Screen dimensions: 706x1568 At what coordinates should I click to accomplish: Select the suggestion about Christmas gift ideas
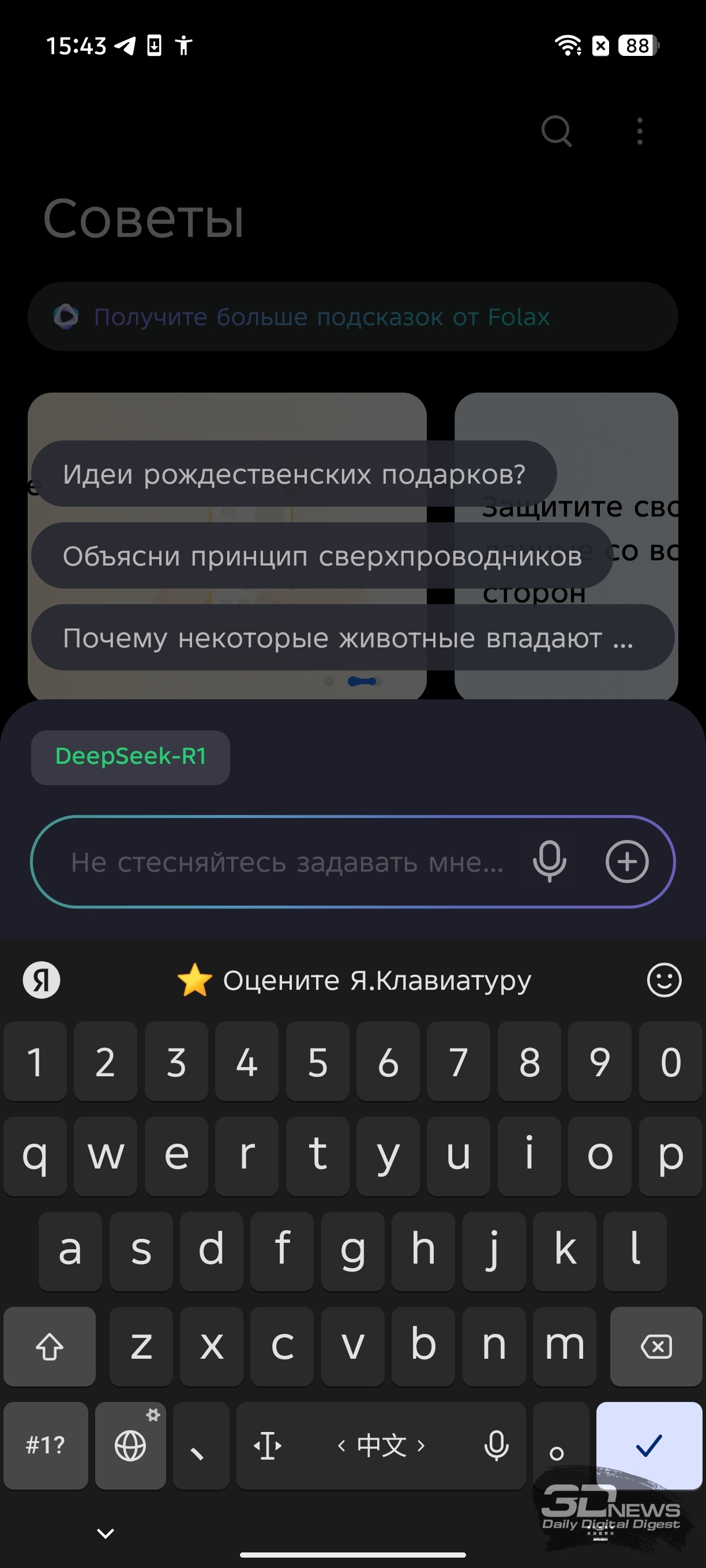click(x=294, y=474)
